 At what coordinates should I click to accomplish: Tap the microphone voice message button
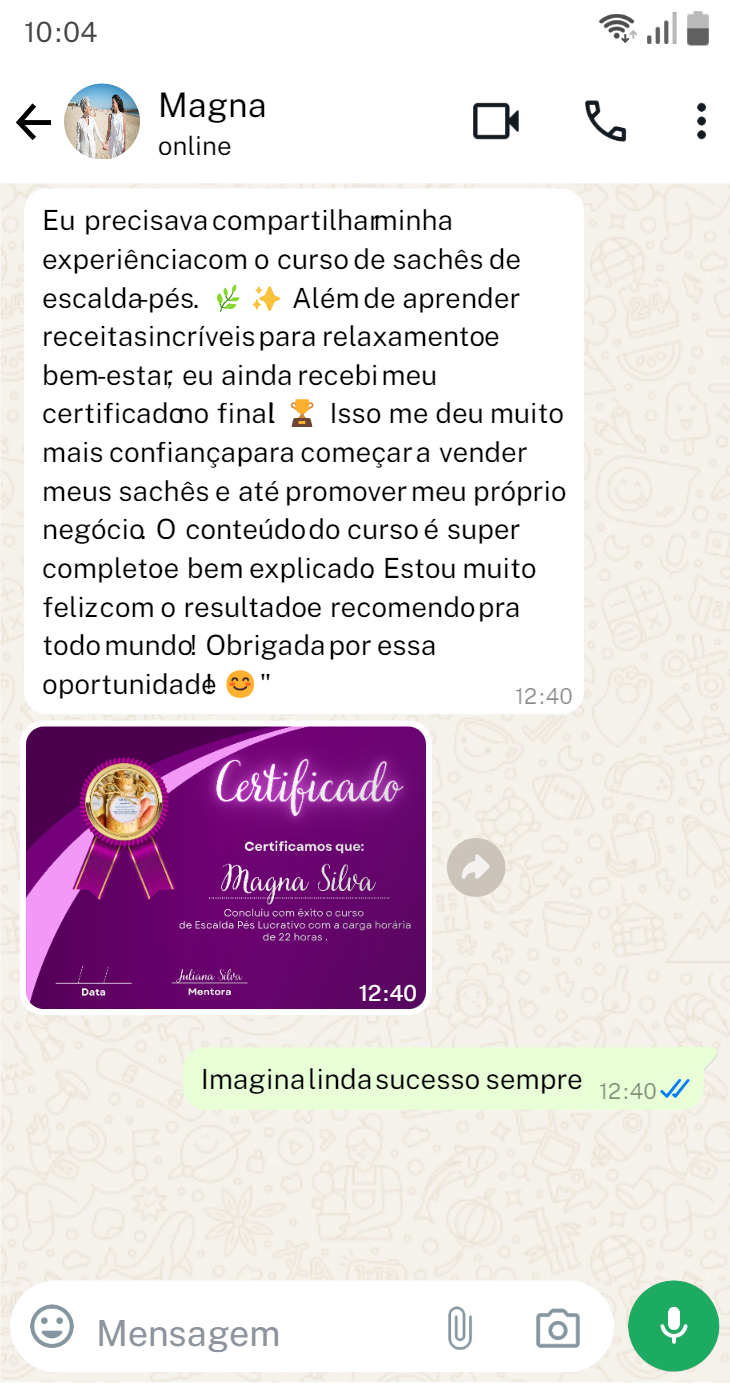coord(673,1326)
